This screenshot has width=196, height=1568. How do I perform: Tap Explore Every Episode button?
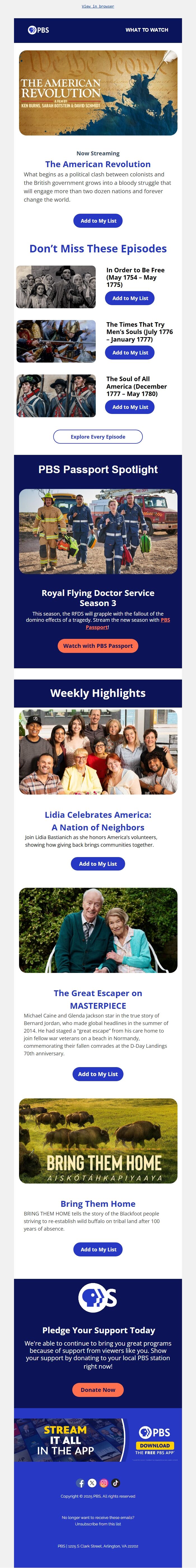click(98, 436)
